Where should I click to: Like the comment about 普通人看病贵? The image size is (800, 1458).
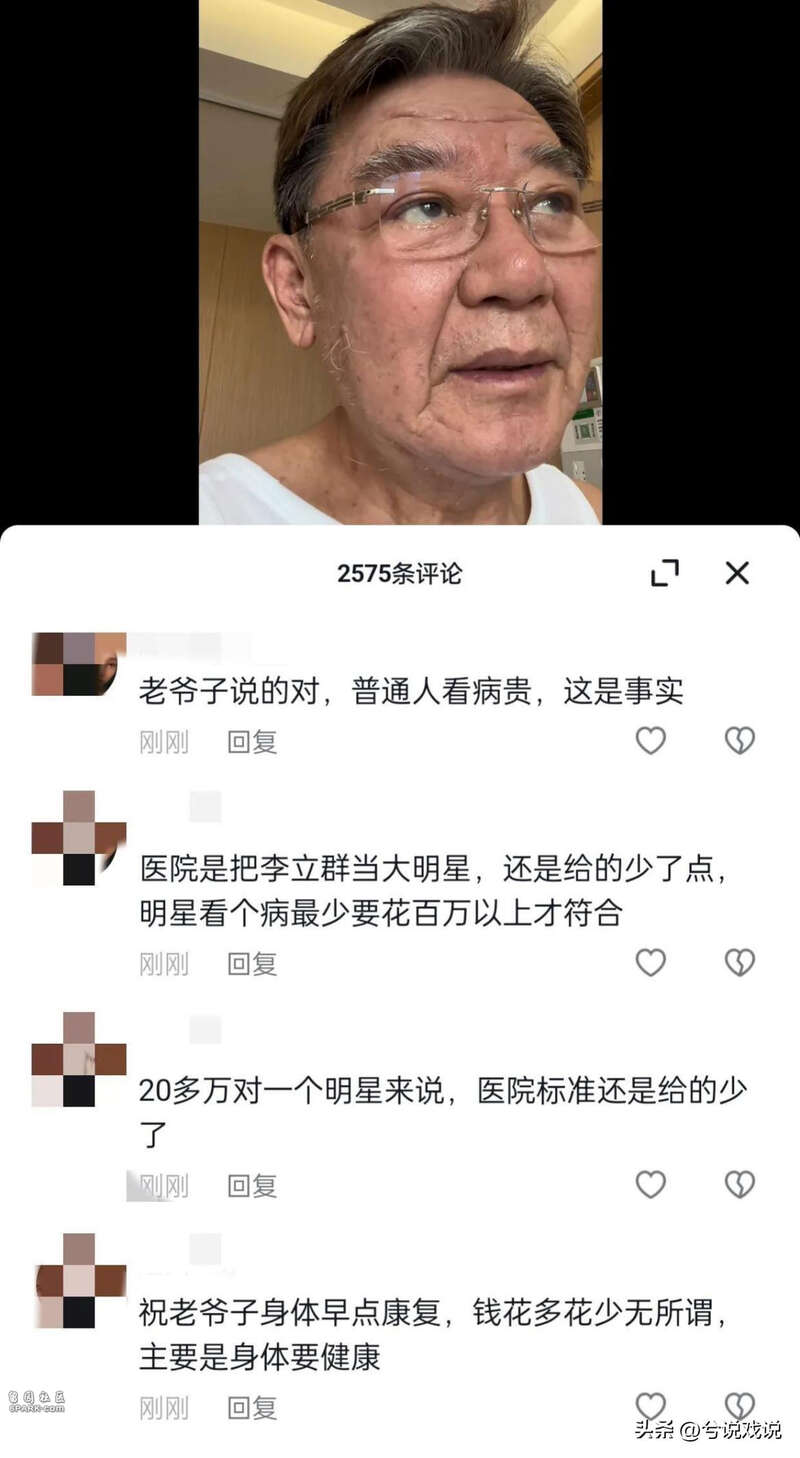tap(651, 741)
